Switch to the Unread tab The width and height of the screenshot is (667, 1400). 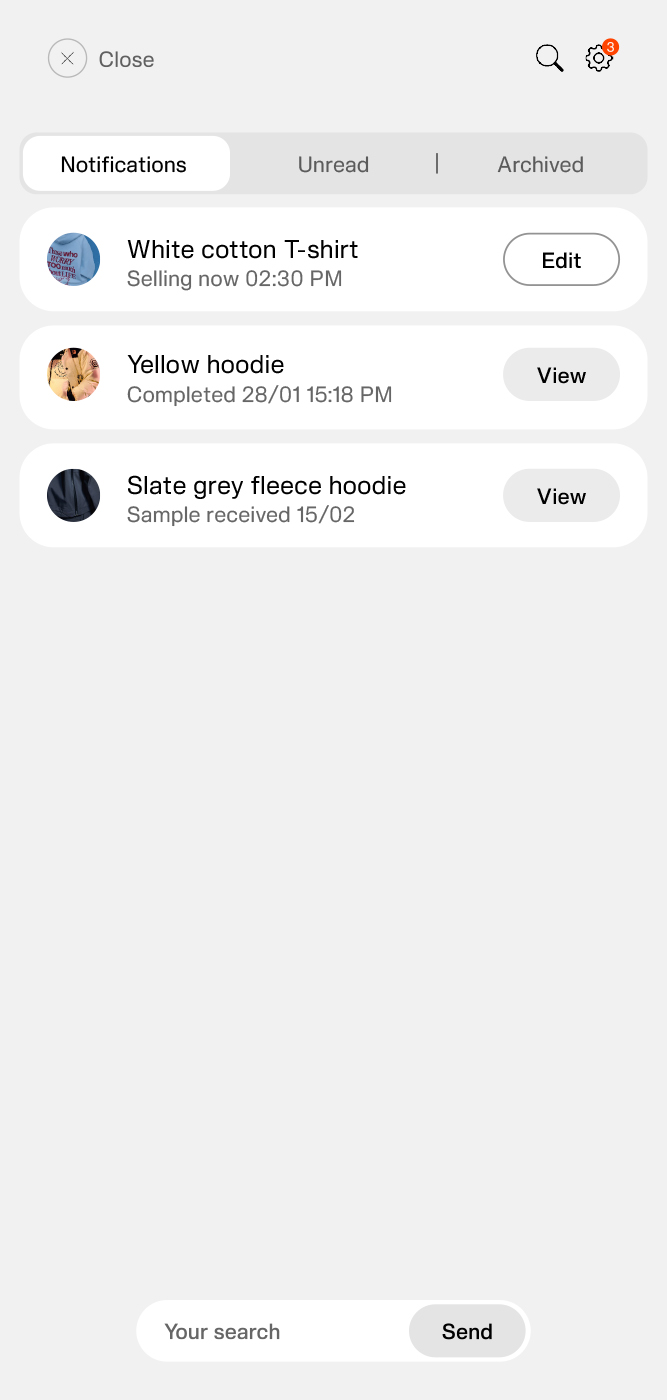333,164
